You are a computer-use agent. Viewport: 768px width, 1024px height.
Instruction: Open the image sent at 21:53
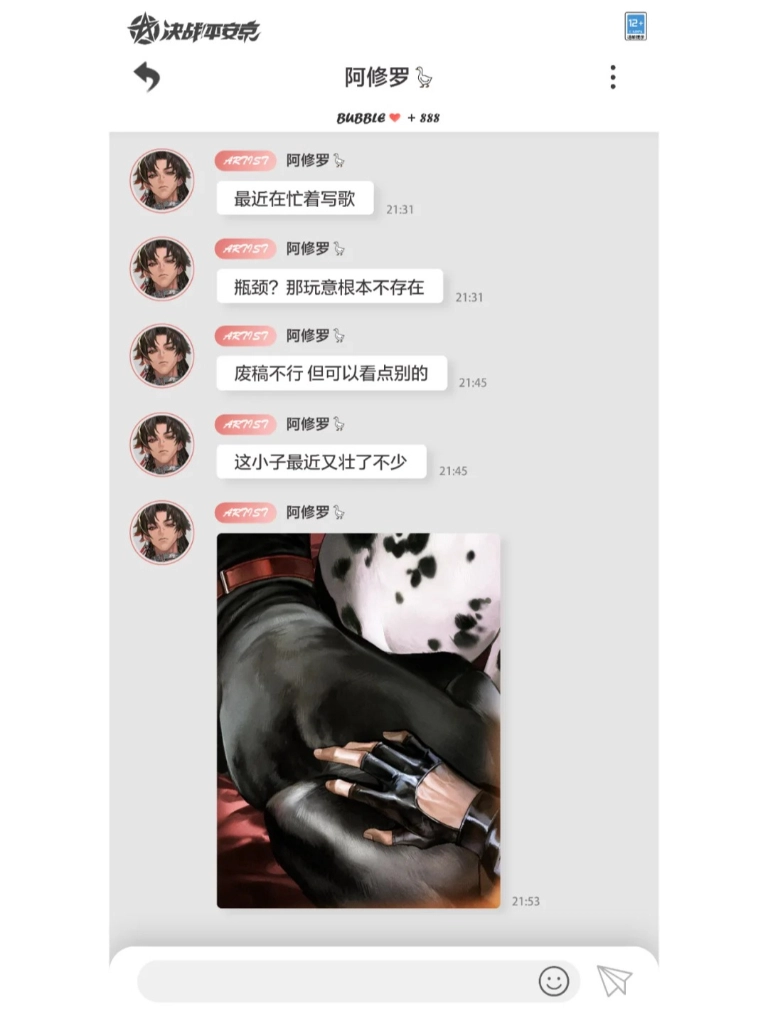(x=358, y=720)
